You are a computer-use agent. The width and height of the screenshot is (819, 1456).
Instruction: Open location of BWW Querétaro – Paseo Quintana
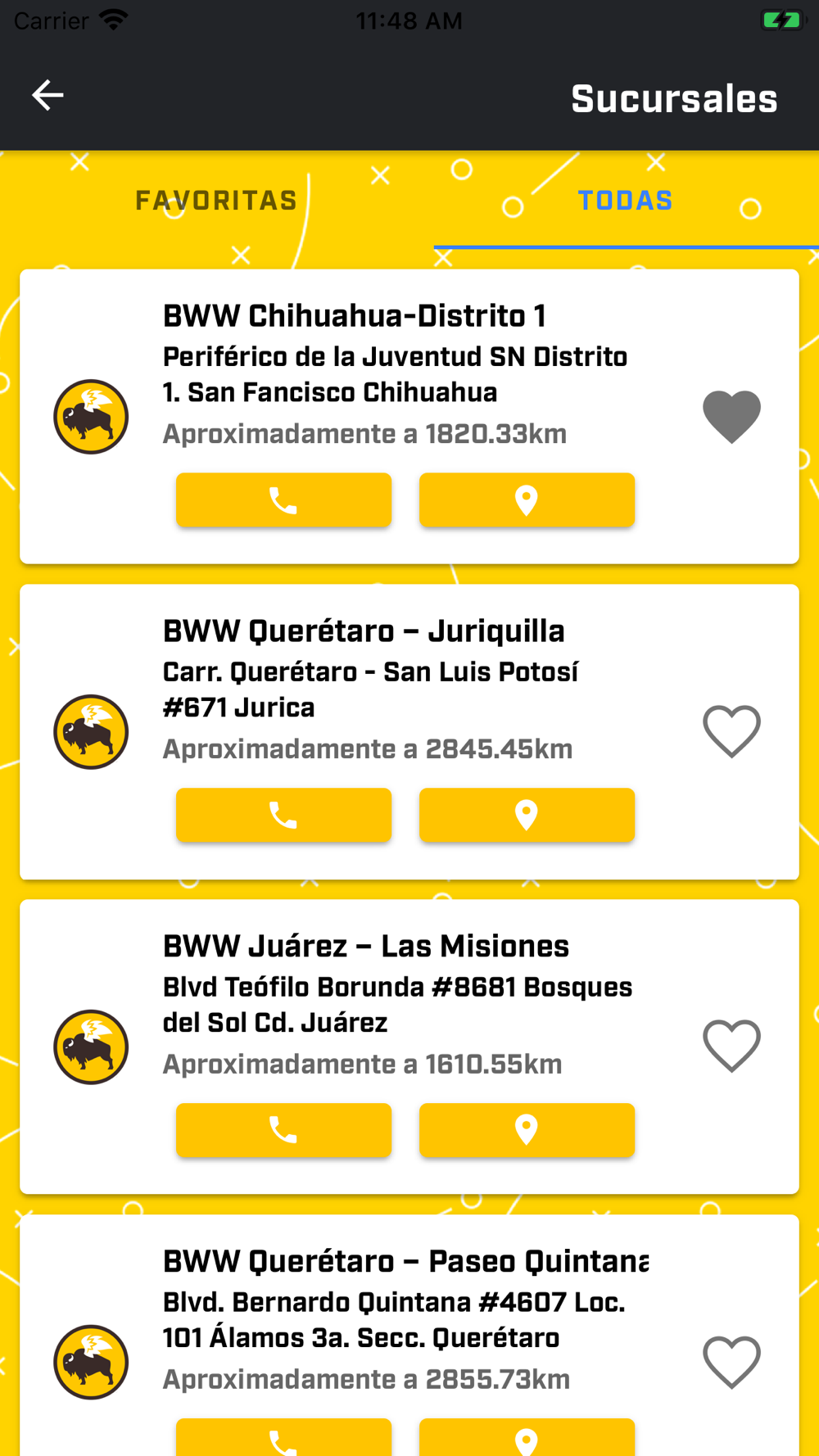527,1437
